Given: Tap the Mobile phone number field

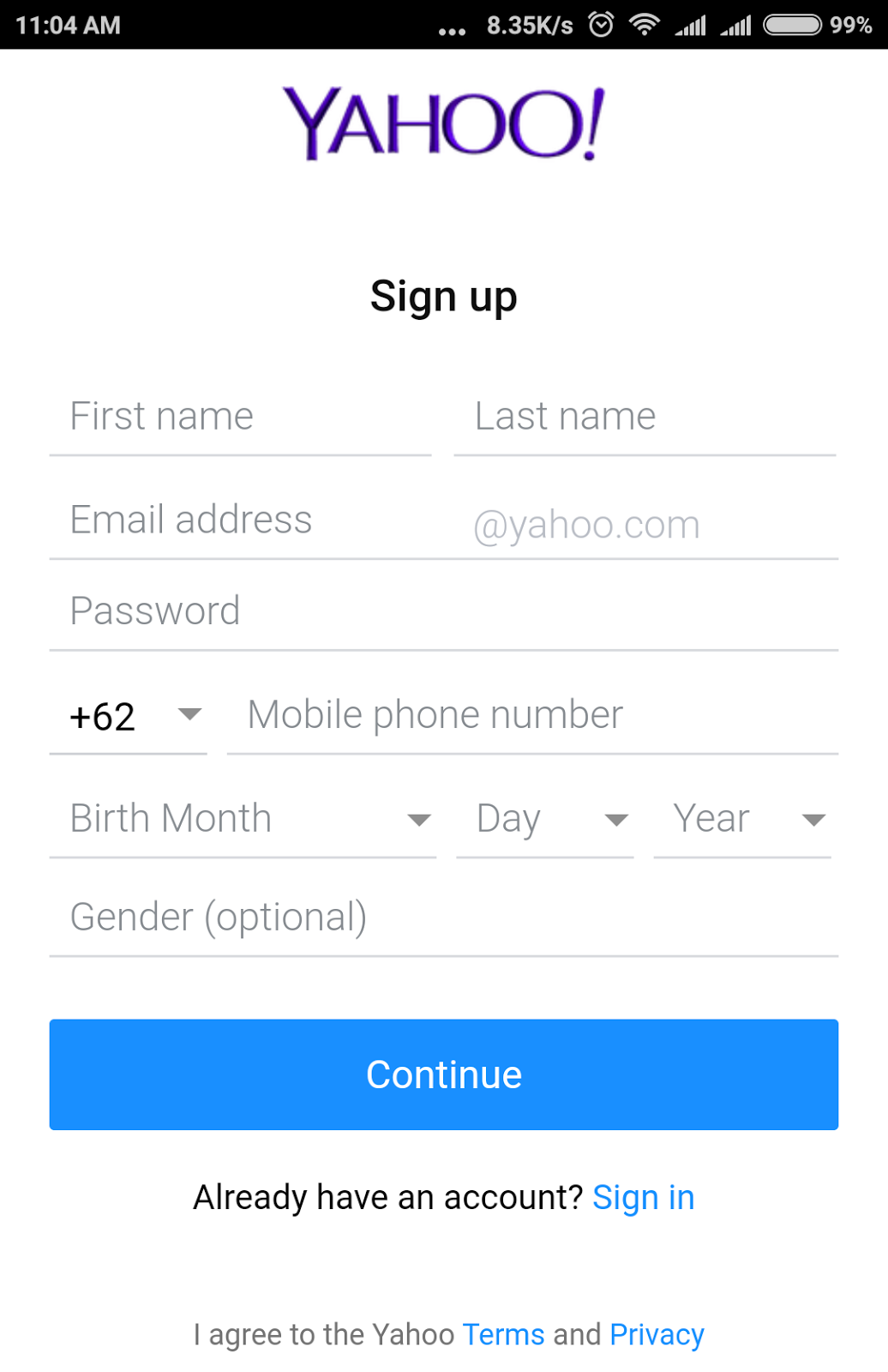Looking at the screenshot, I should pos(531,716).
